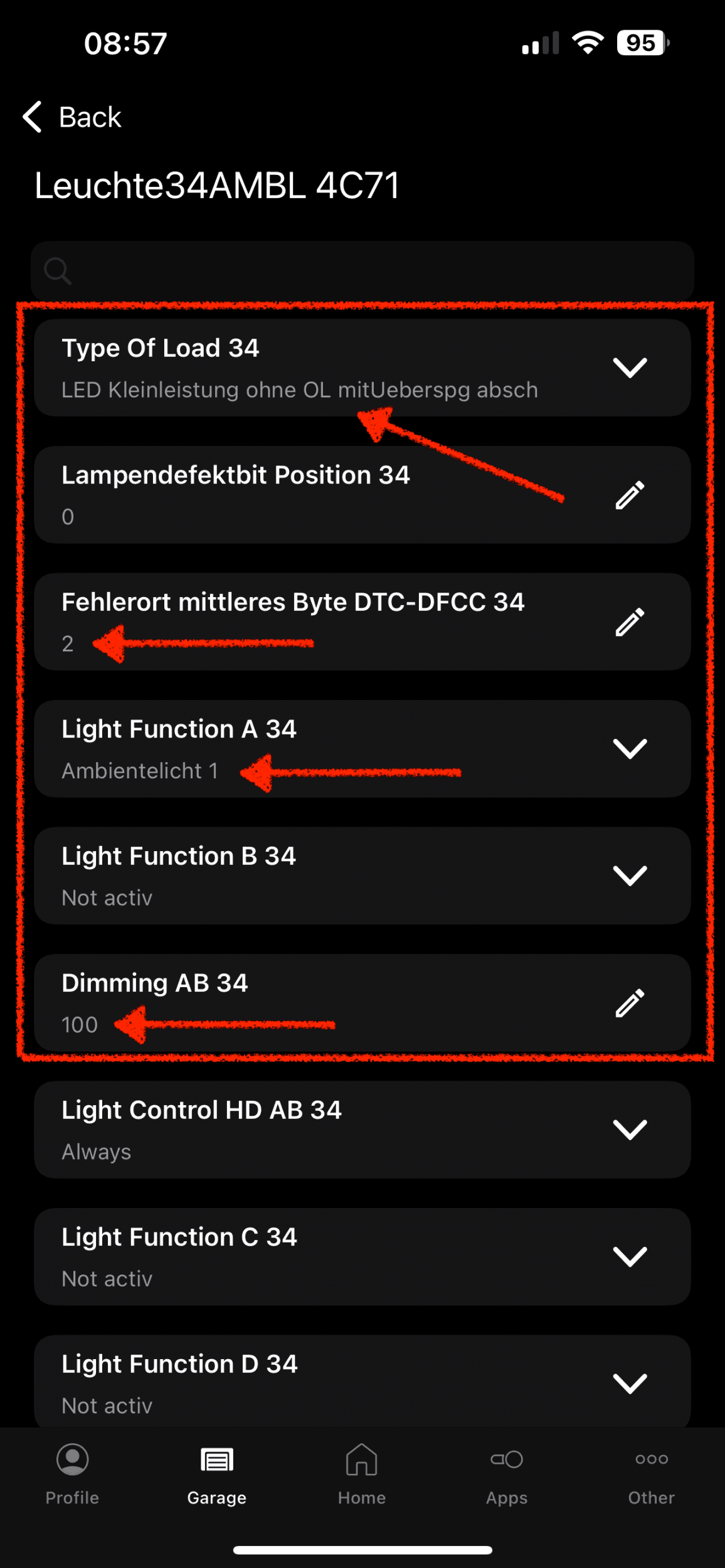Open Light Function A 34 dropdown
This screenshot has width=725, height=1568.
pos(629,749)
